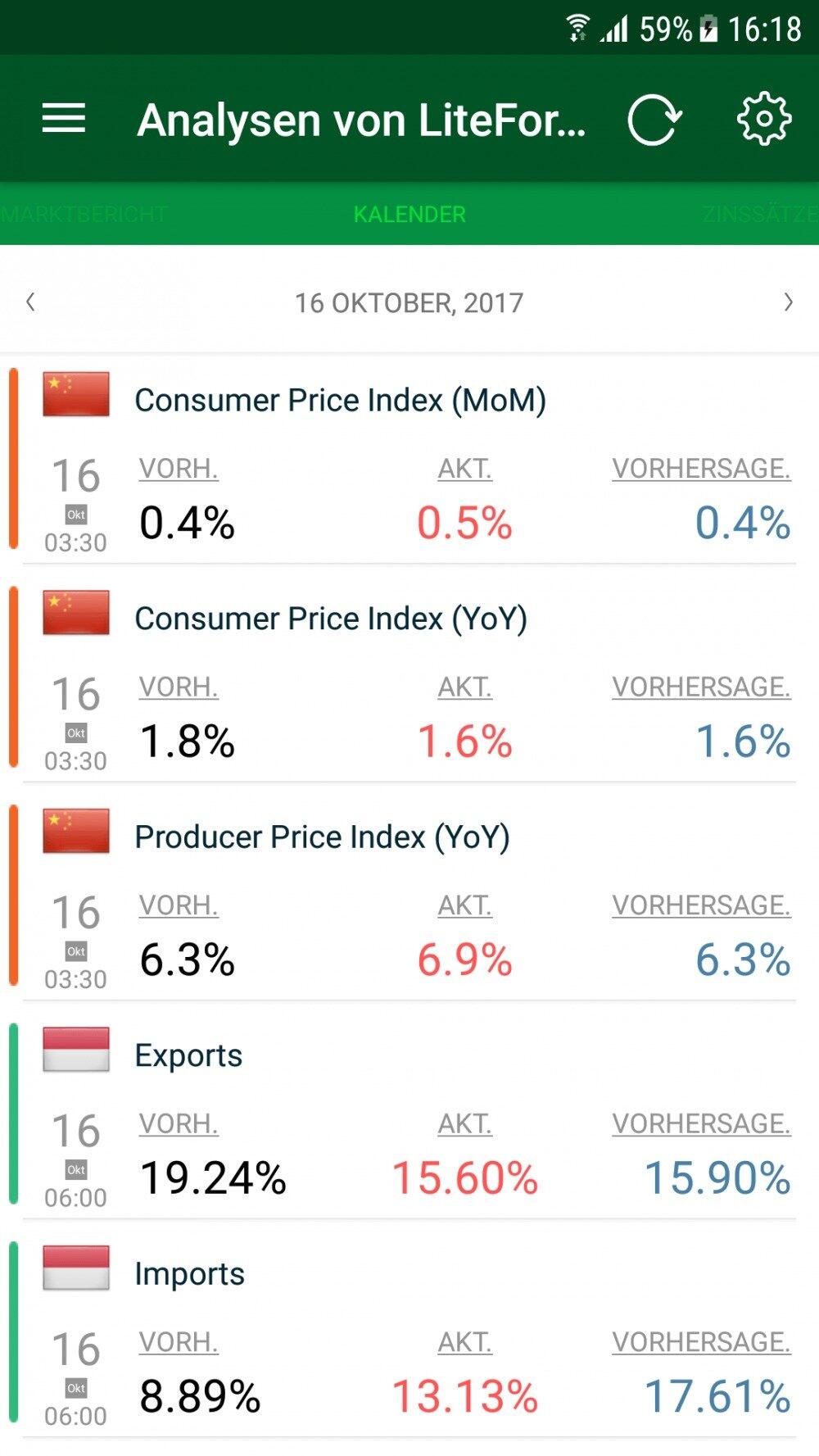Advance to the next day with the right chevron
This screenshot has width=819, height=1456.
coord(788,302)
